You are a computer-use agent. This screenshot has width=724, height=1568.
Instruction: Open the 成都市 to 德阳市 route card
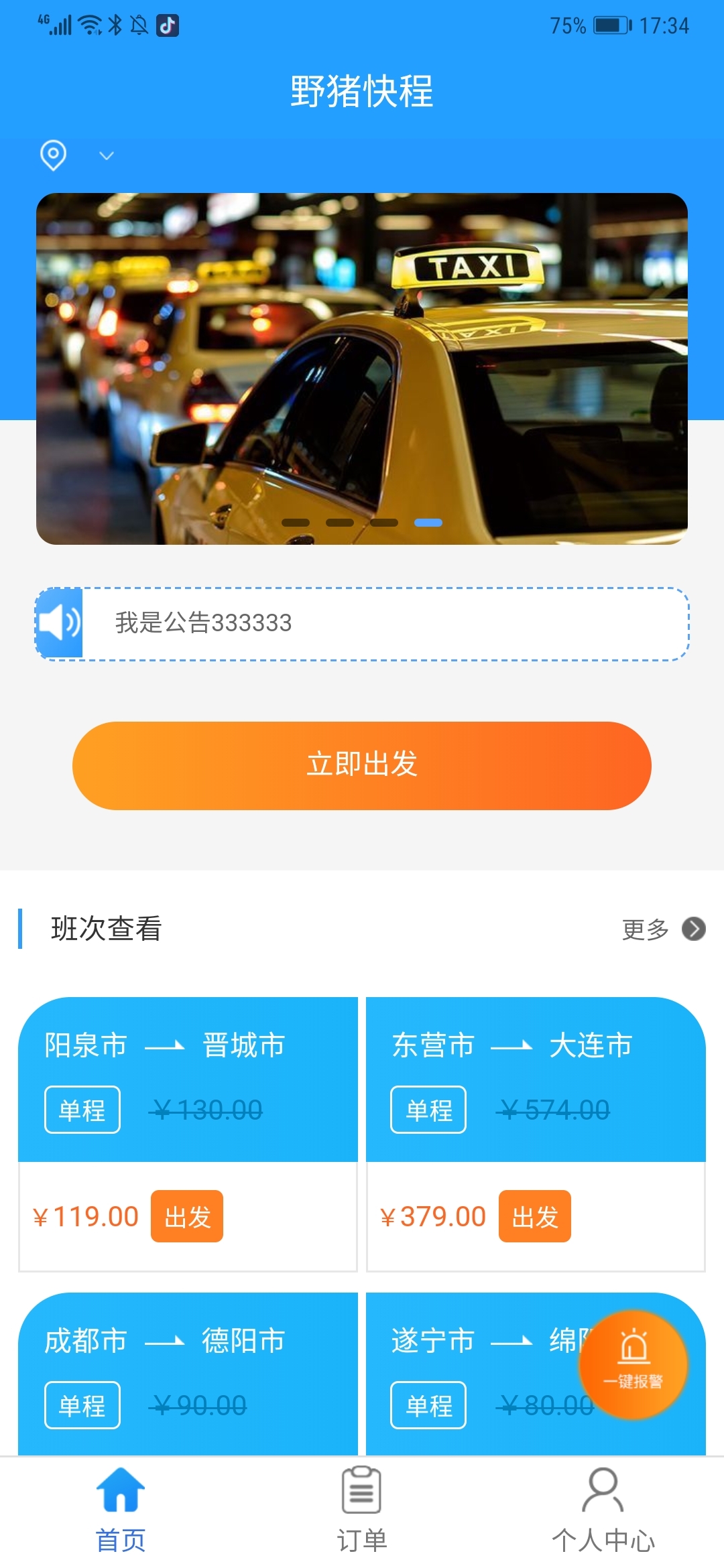[188, 1374]
